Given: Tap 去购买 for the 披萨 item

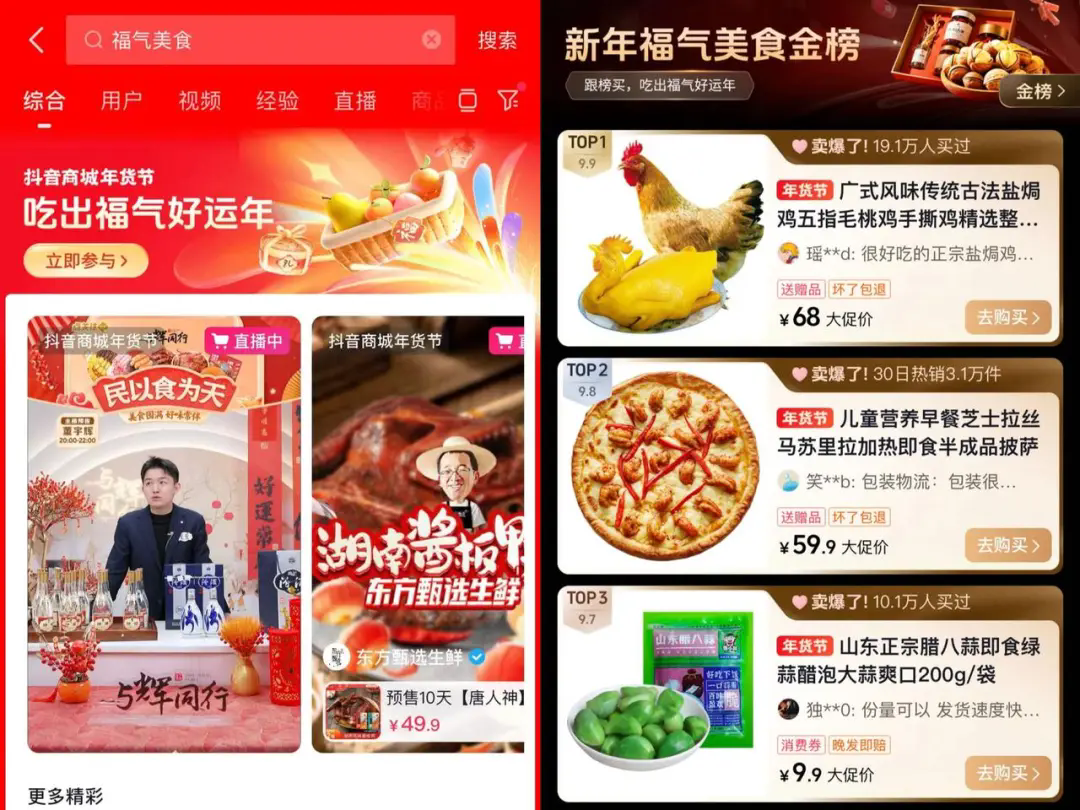Looking at the screenshot, I should point(1008,545).
